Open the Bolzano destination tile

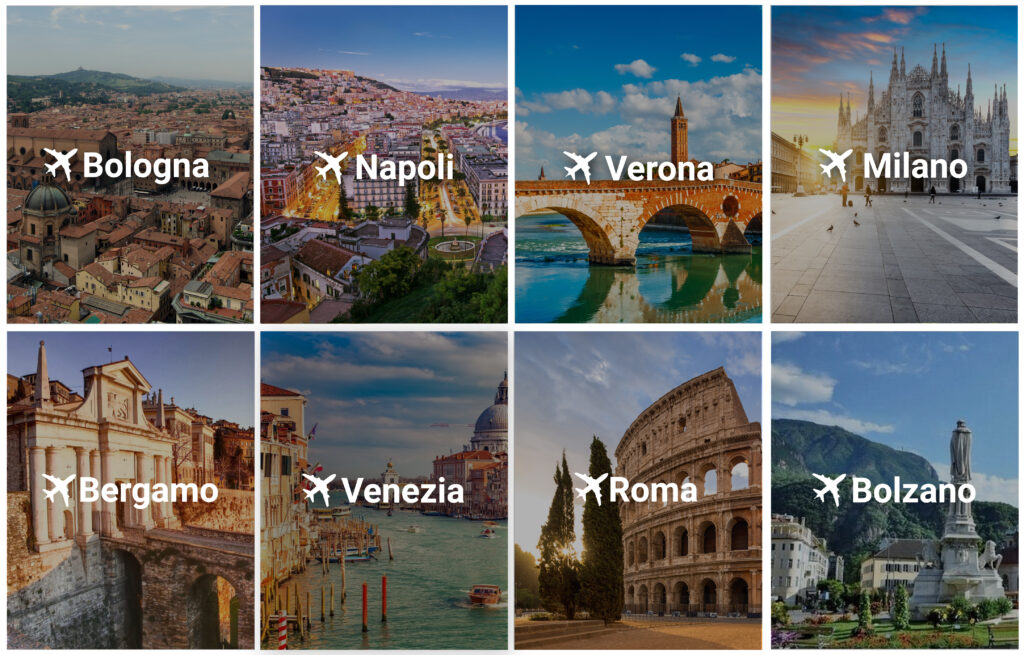click(x=894, y=490)
